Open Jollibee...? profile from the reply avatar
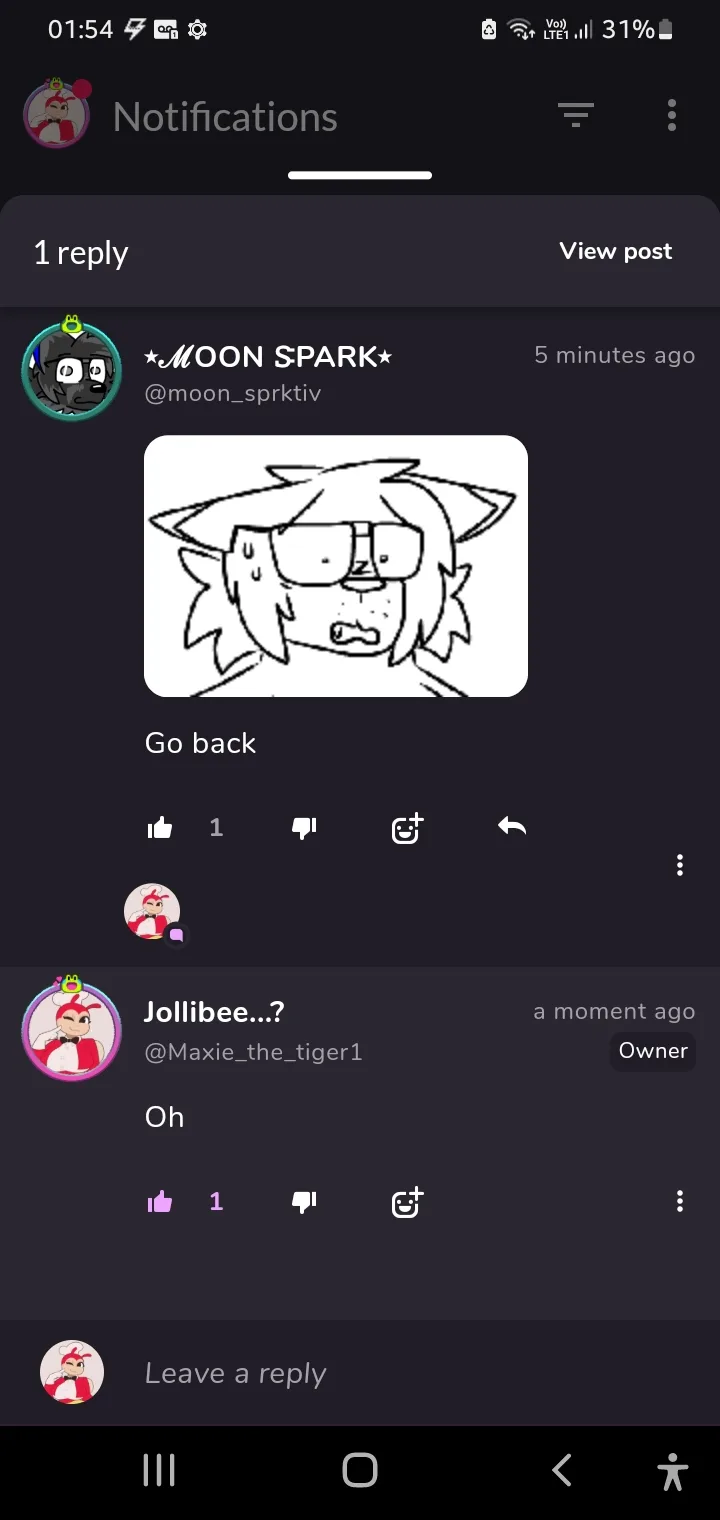Image resolution: width=720 pixels, height=1520 pixels. [71, 1030]
